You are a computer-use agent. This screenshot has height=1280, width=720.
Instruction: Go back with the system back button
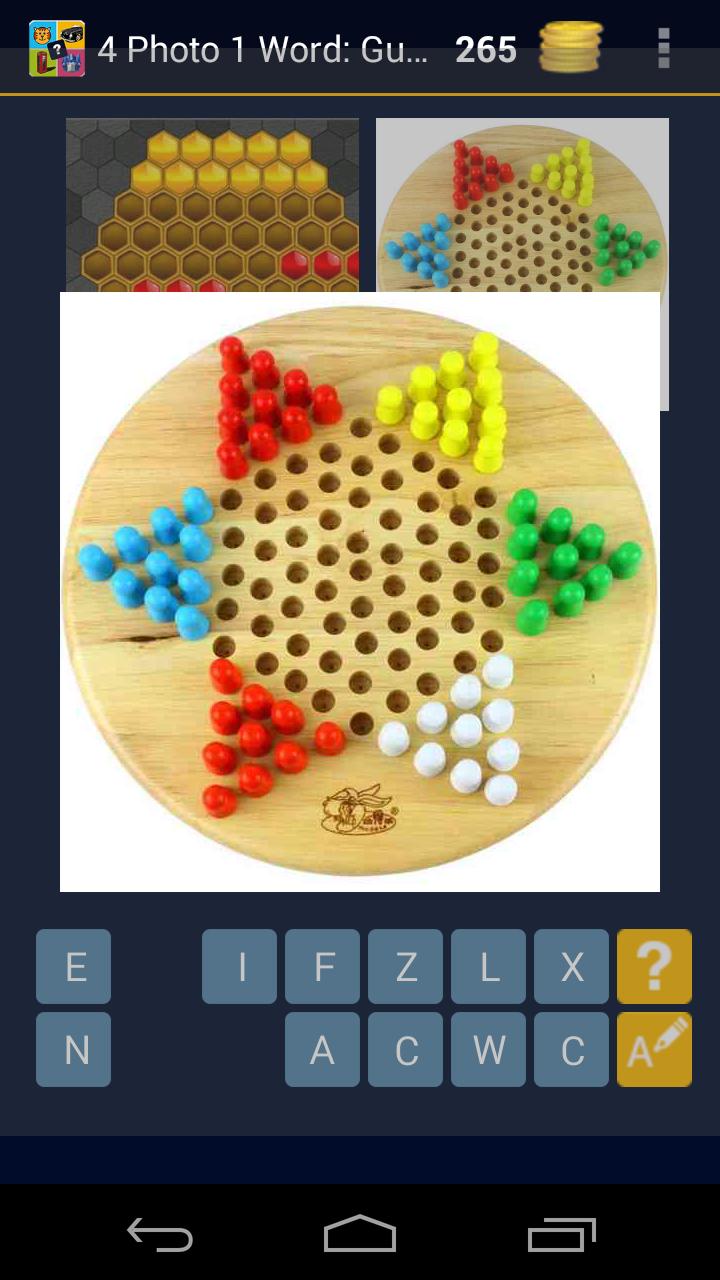160,1235
